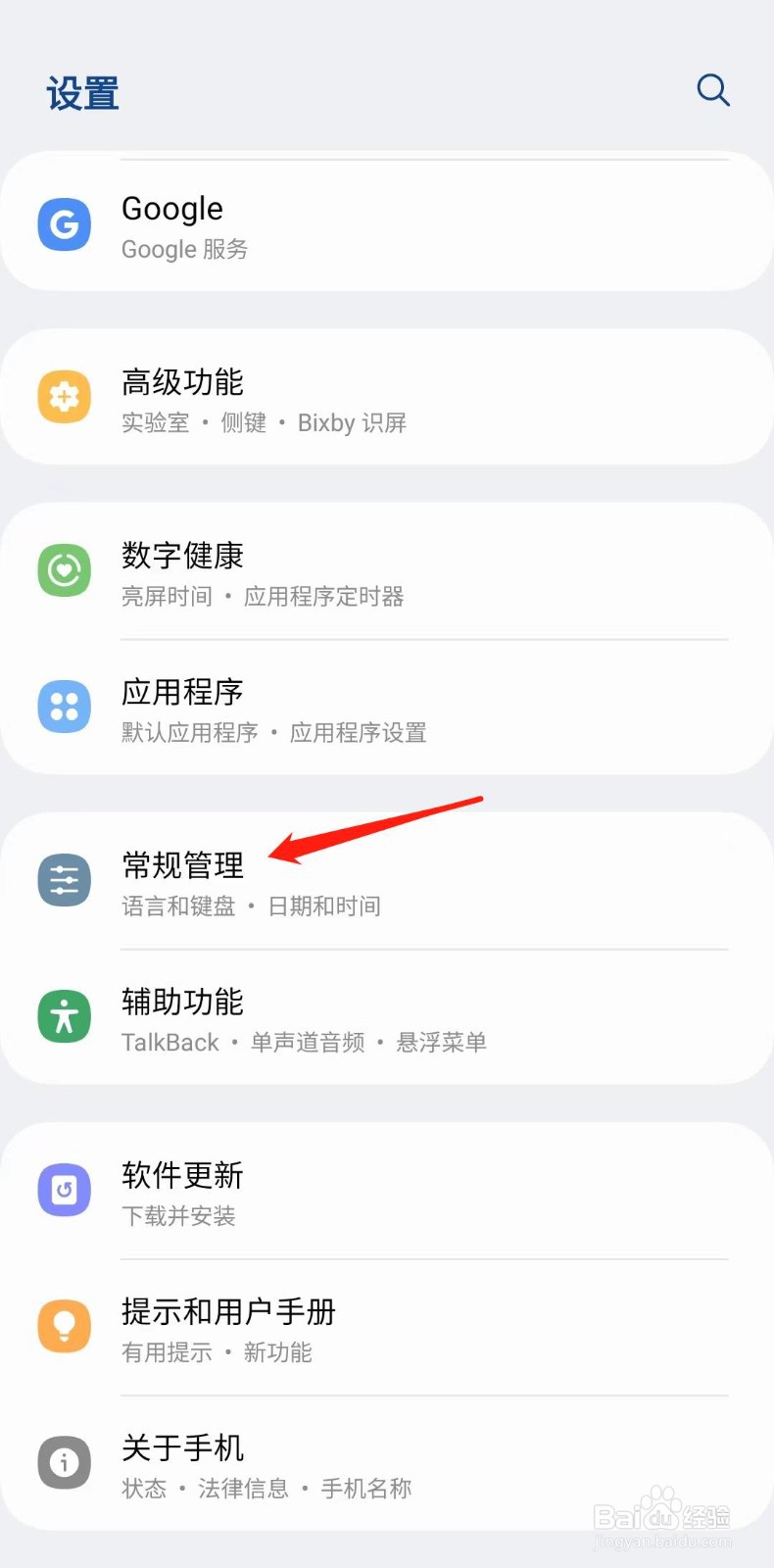Image resolution: width=774 pixels, height=1568 pixels.
Task: Open Google settings via the G icon
Action: [x=64, y=224]
